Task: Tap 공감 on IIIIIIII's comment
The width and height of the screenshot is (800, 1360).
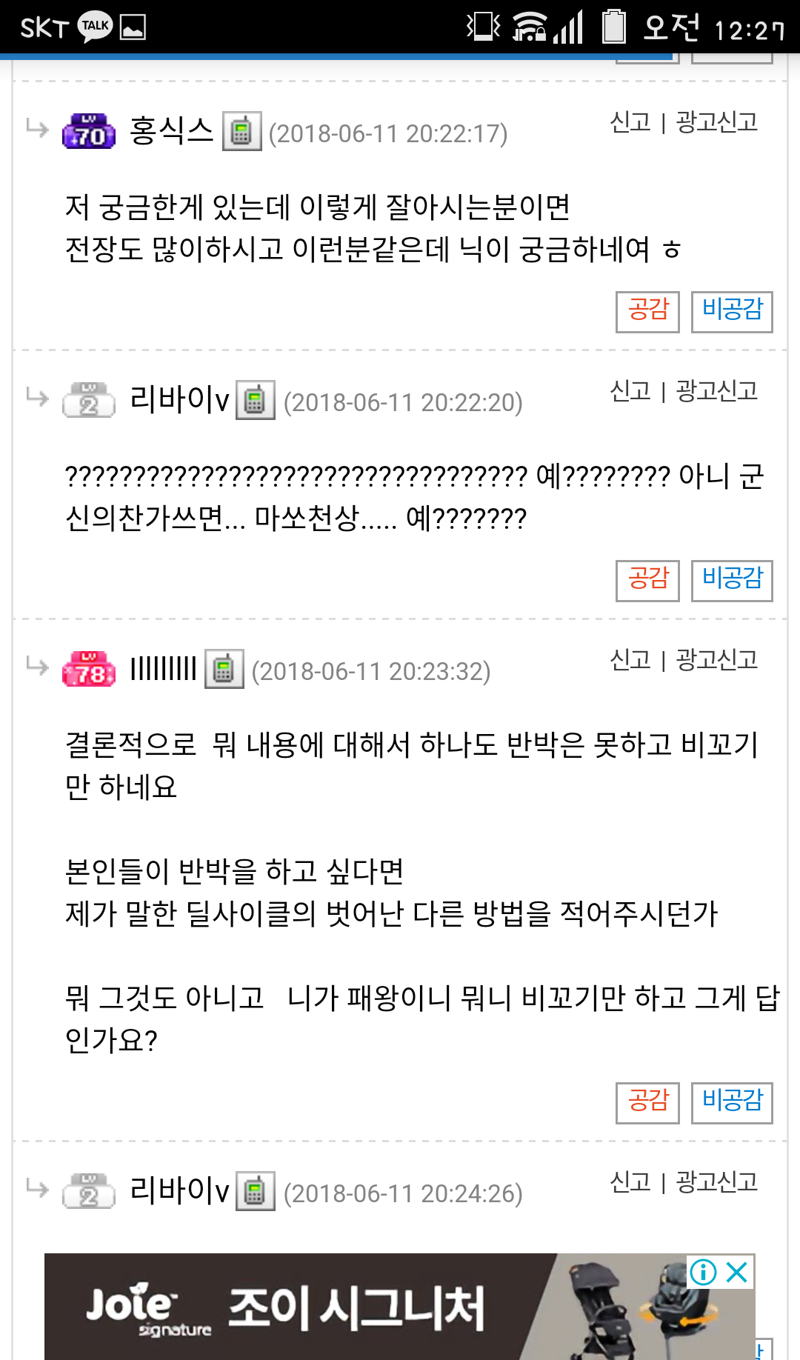Action: click(x=647, y=1102)
